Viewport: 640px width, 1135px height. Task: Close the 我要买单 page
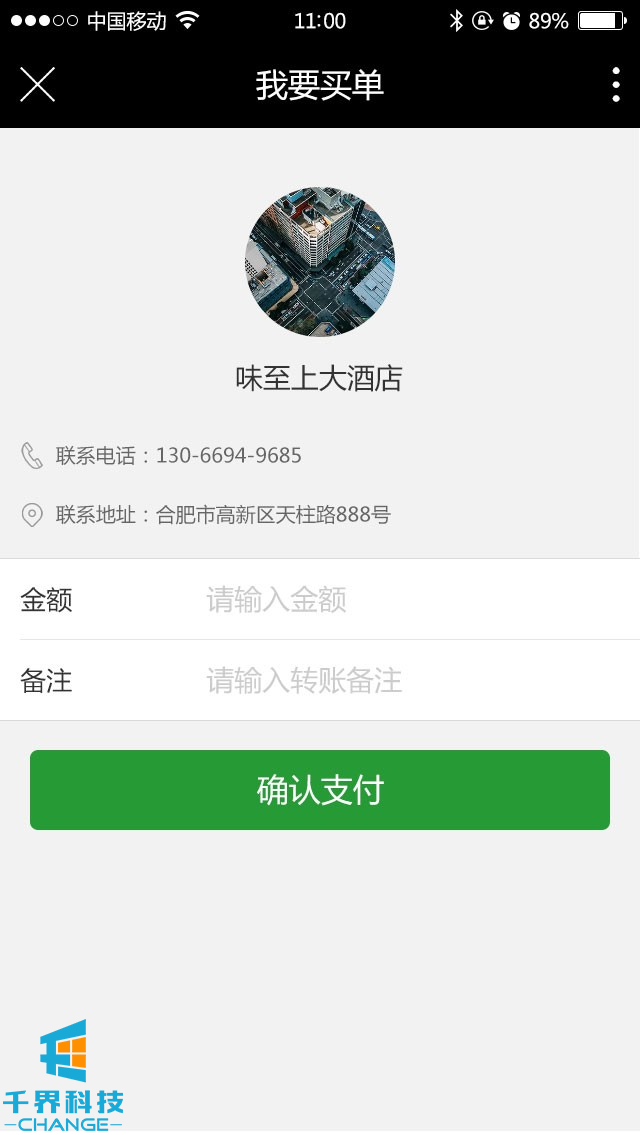pyautogui.click(x=38, y=85)
